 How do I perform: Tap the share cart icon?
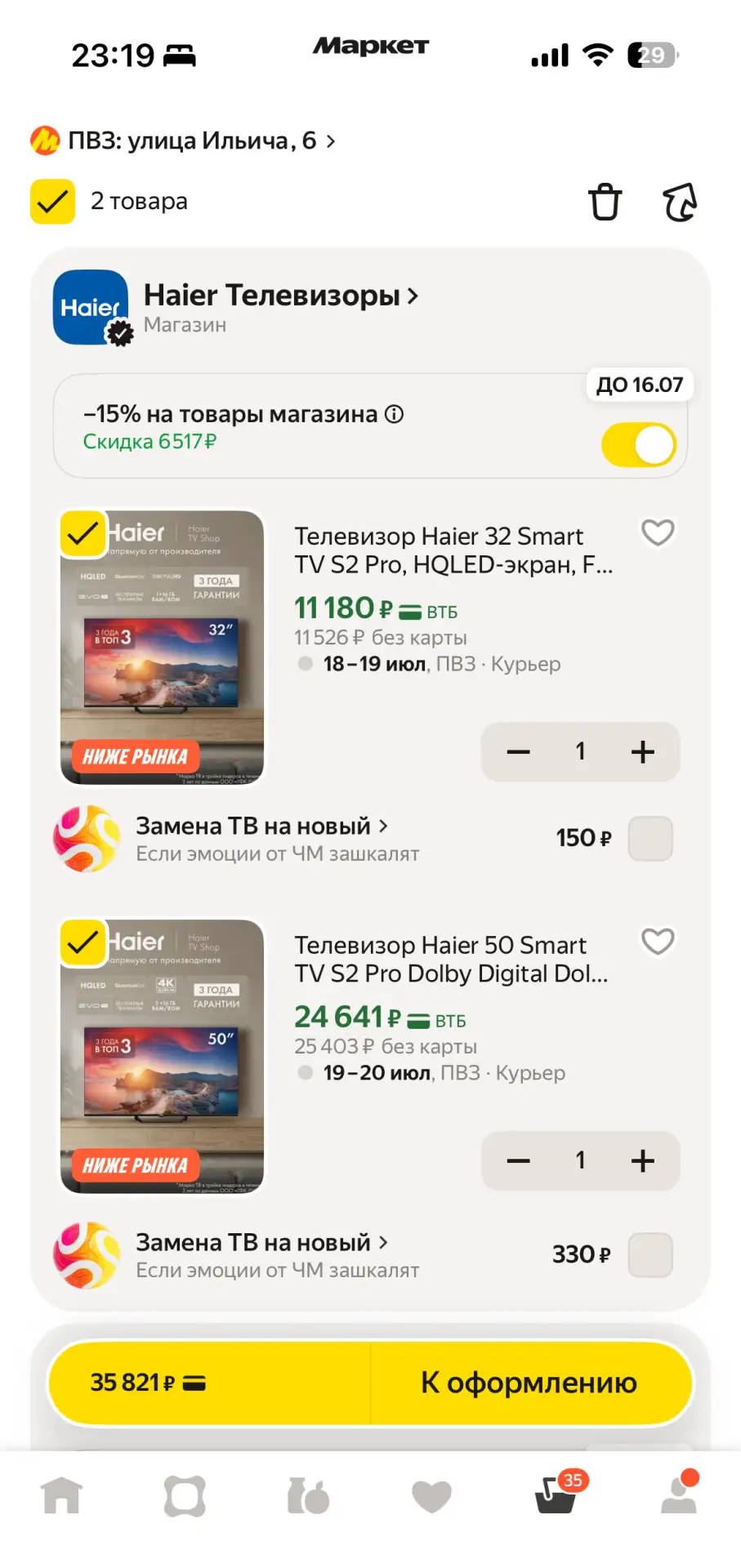tap(679, 202)
